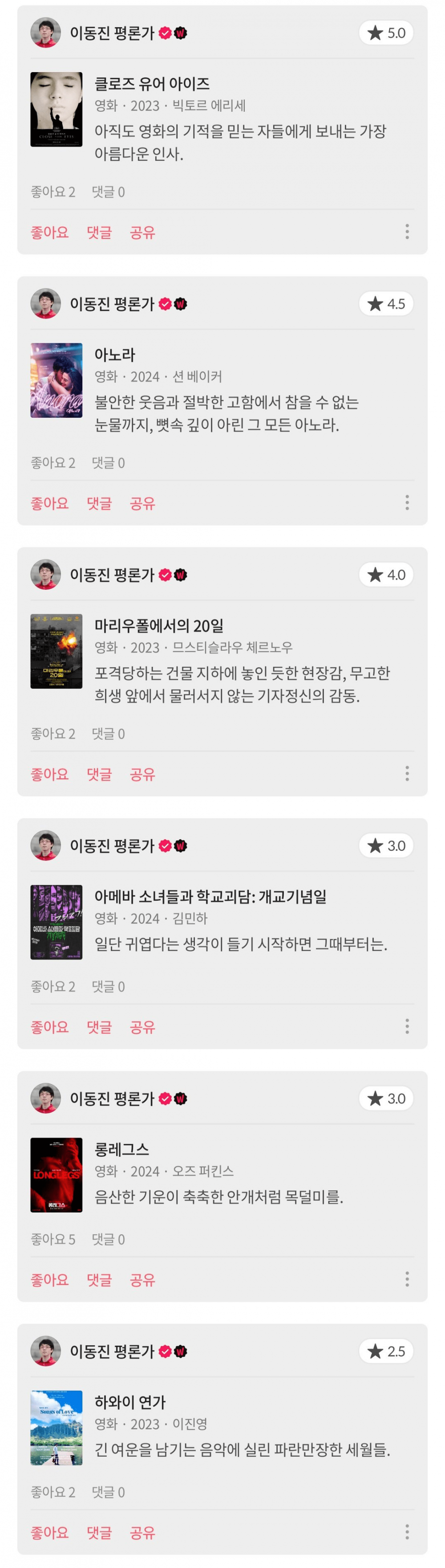The image size is (445, 1568).
Task: Share the 클로즈 유어 아이즈 review
Action: [x=142, y=232]
